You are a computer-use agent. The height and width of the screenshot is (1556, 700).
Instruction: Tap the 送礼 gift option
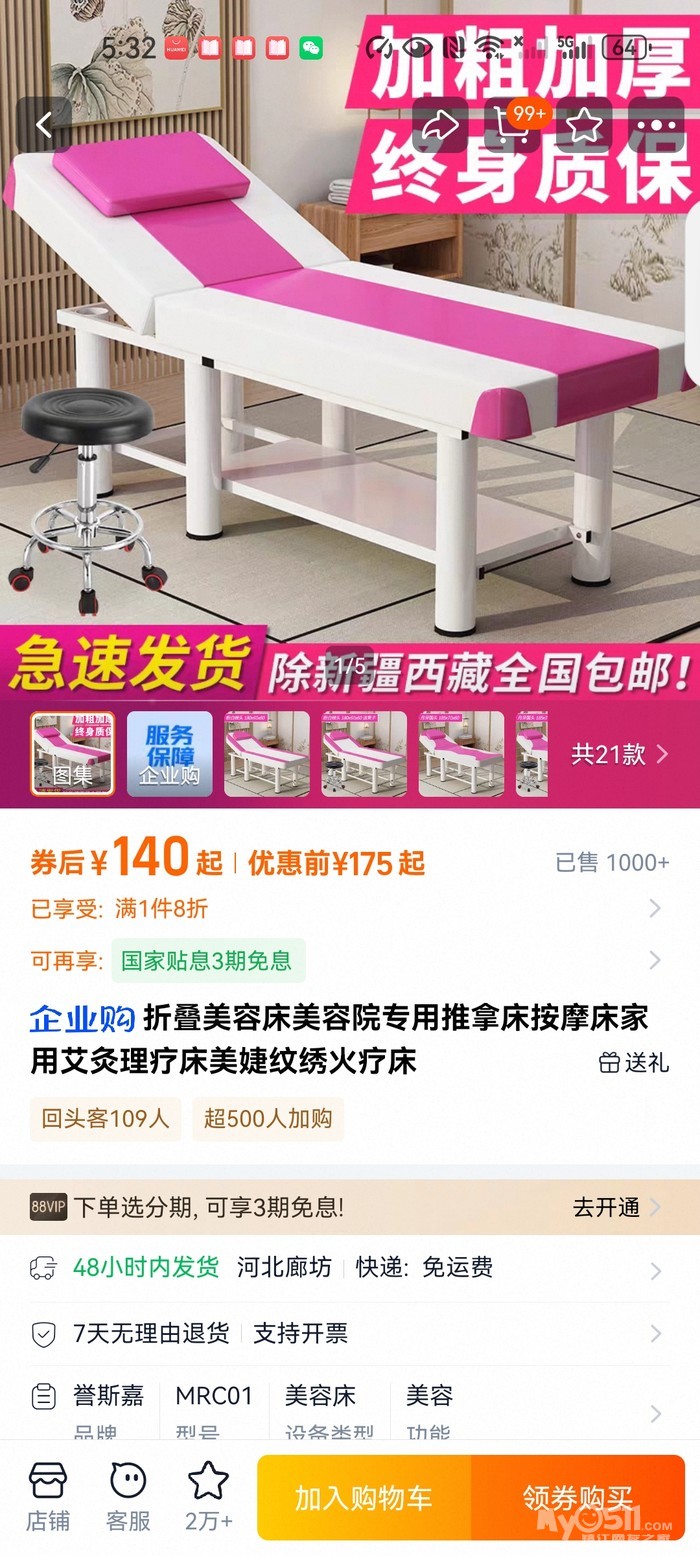point(634,1062)
